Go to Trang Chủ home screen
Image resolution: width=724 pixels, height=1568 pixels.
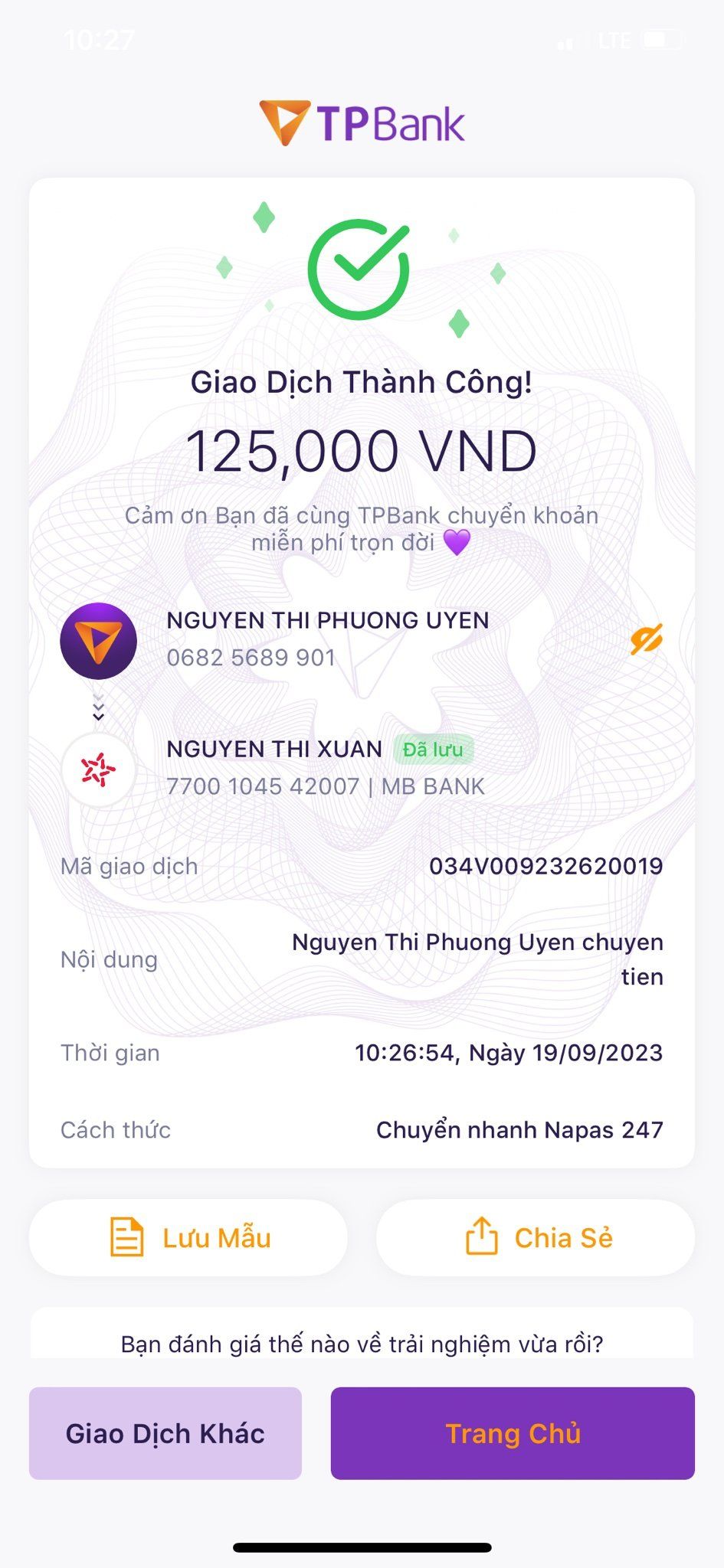513,1432
